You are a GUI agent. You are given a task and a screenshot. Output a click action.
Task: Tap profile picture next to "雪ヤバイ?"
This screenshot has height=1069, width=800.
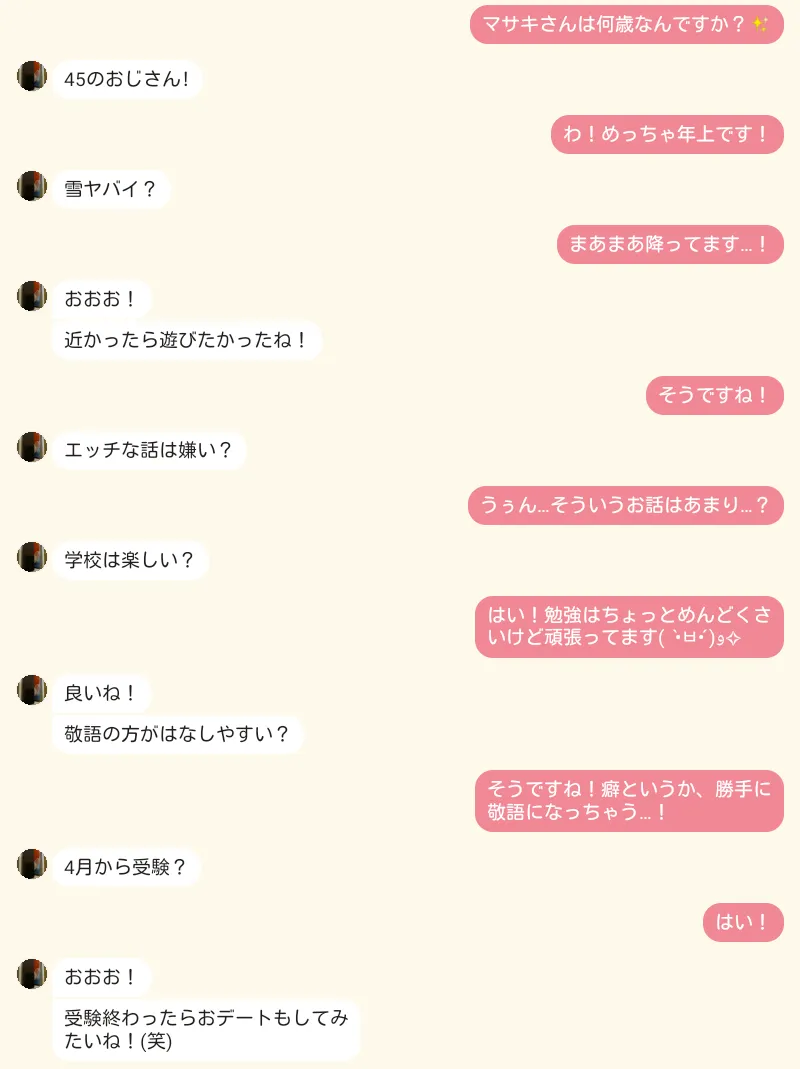point(32,186)
